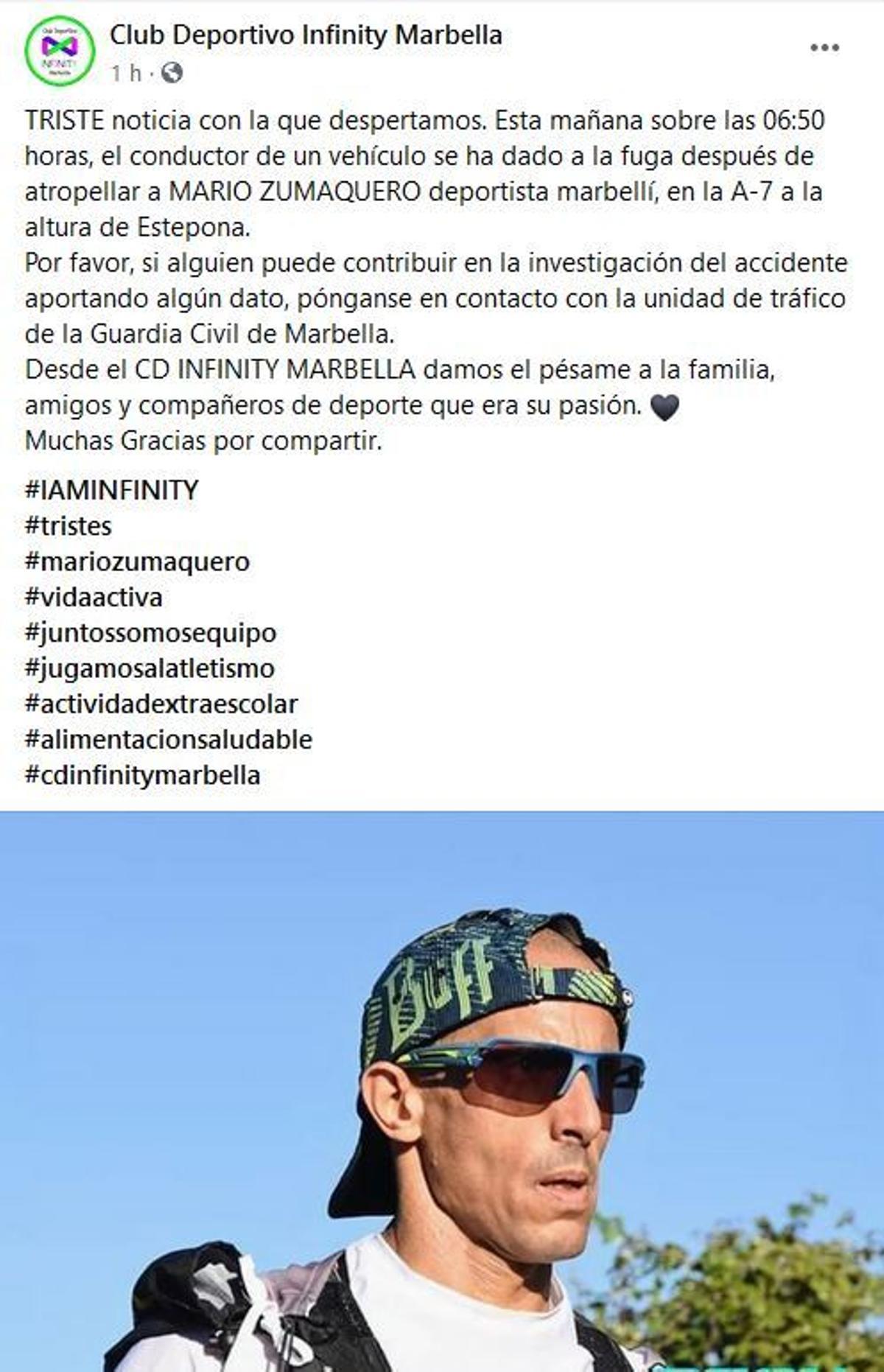Follow the #mariozumaquero hashtag link

pyautogui.click(x=137, y=561)
